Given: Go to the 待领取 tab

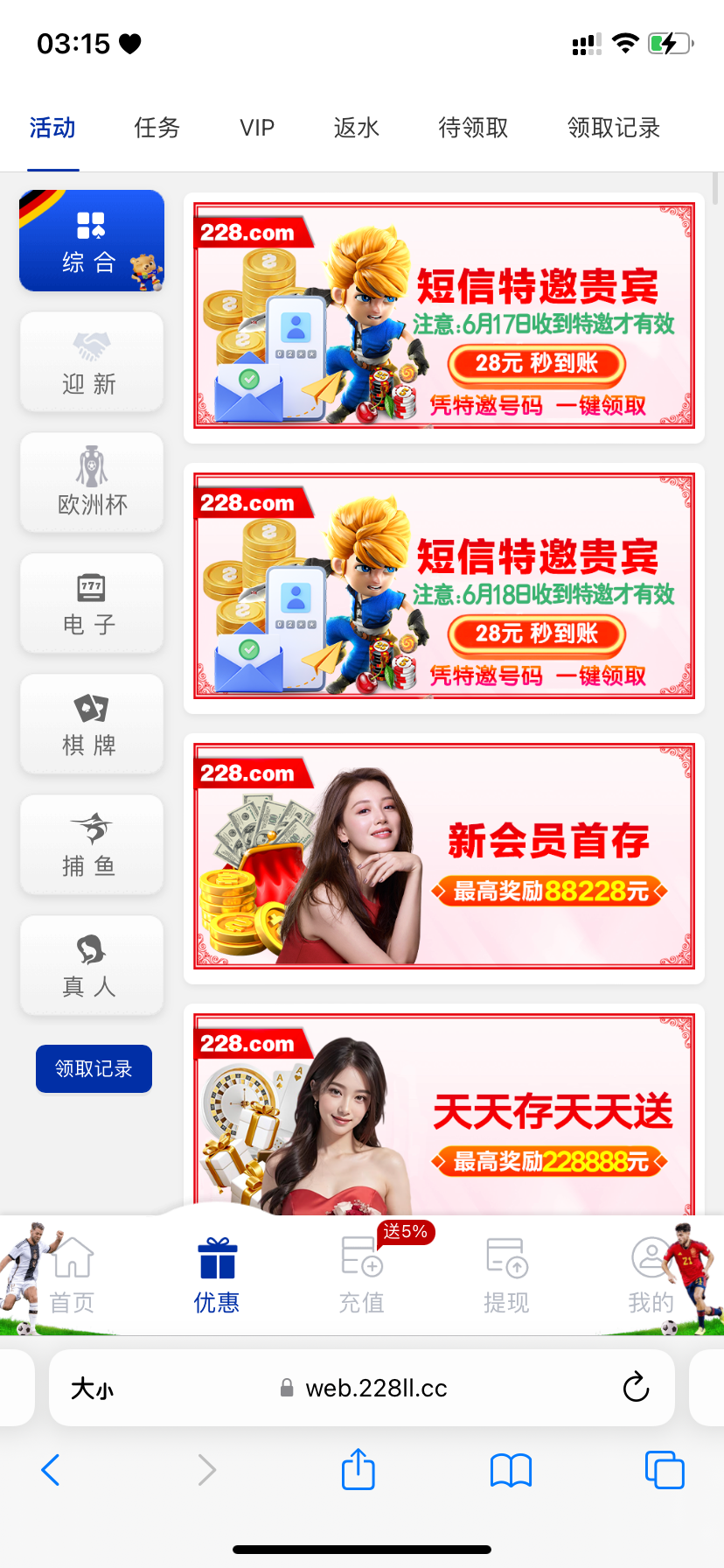Looking at the screenshot, I should [473, 128].
